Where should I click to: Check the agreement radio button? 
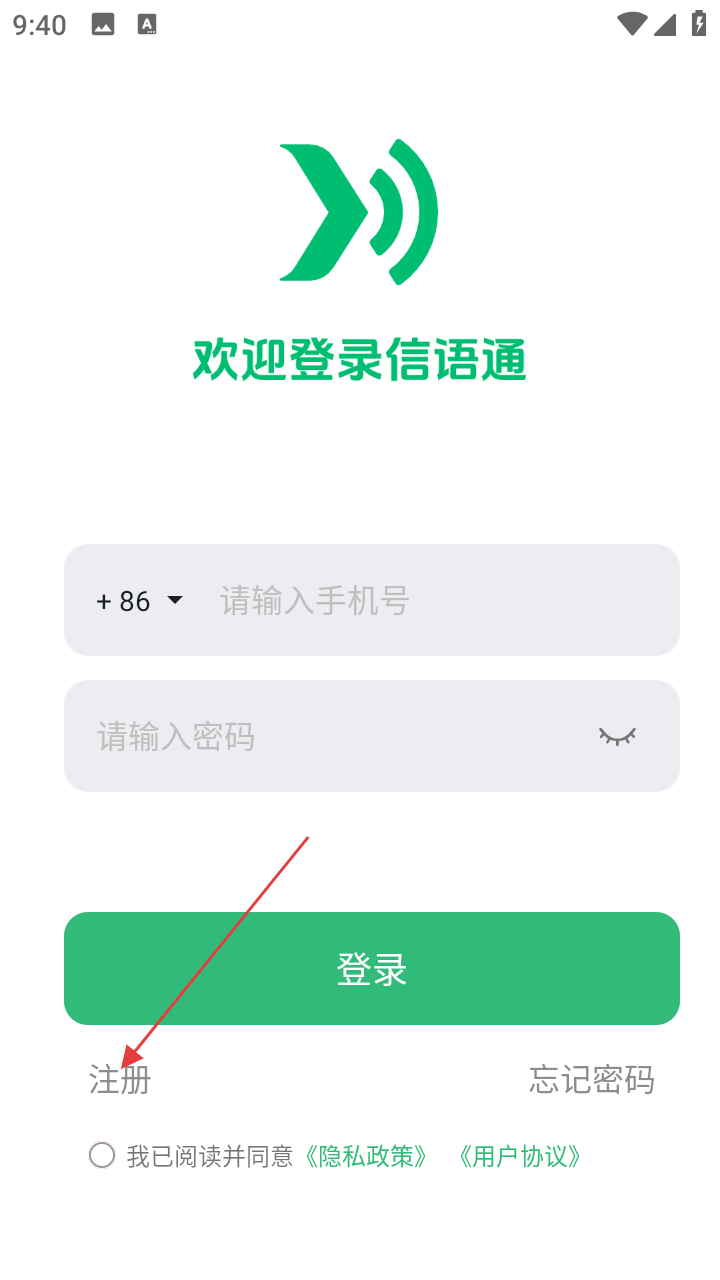[102, 1156]
